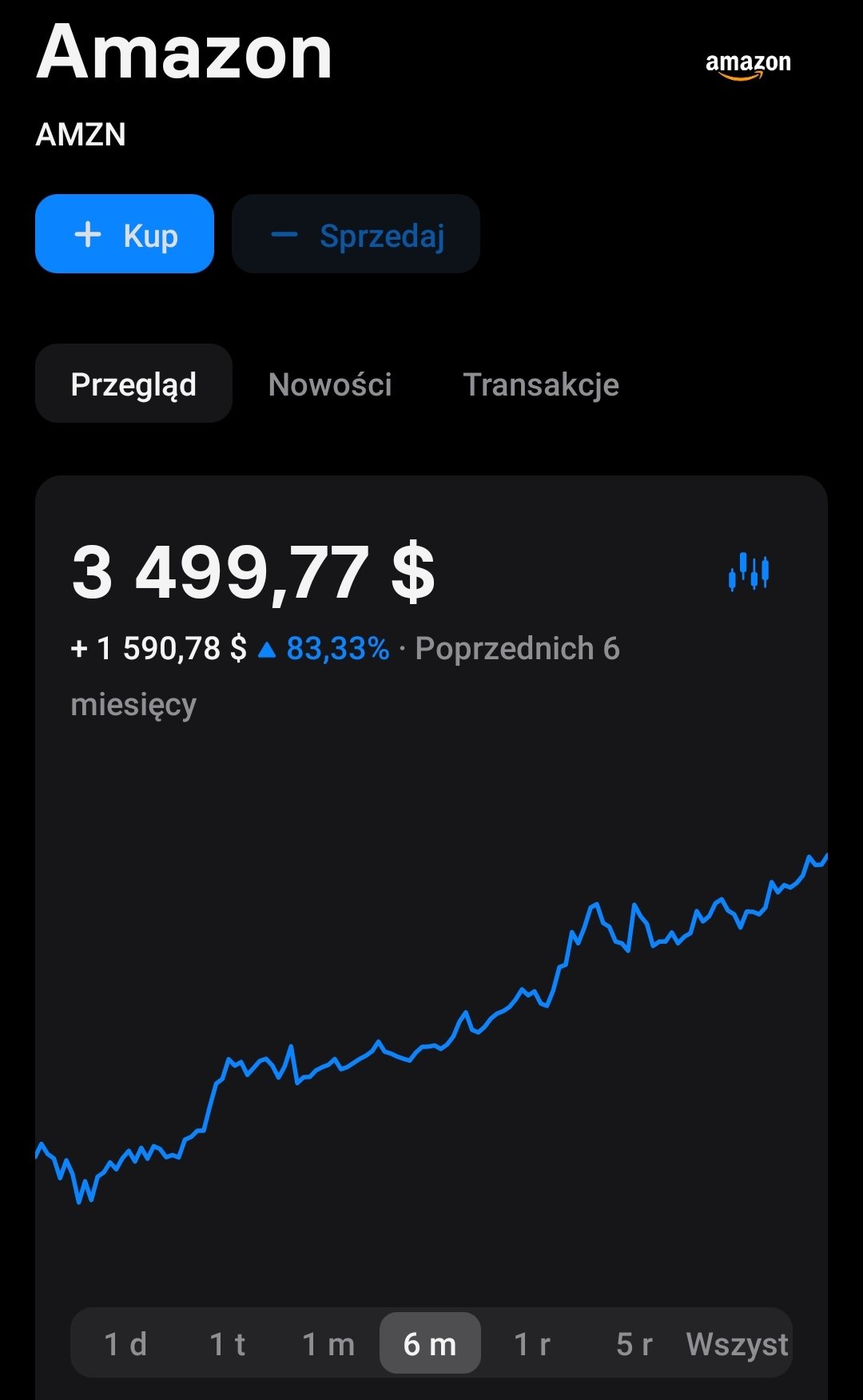Show the 1 t weekly chart range

tap(227, 1344)
